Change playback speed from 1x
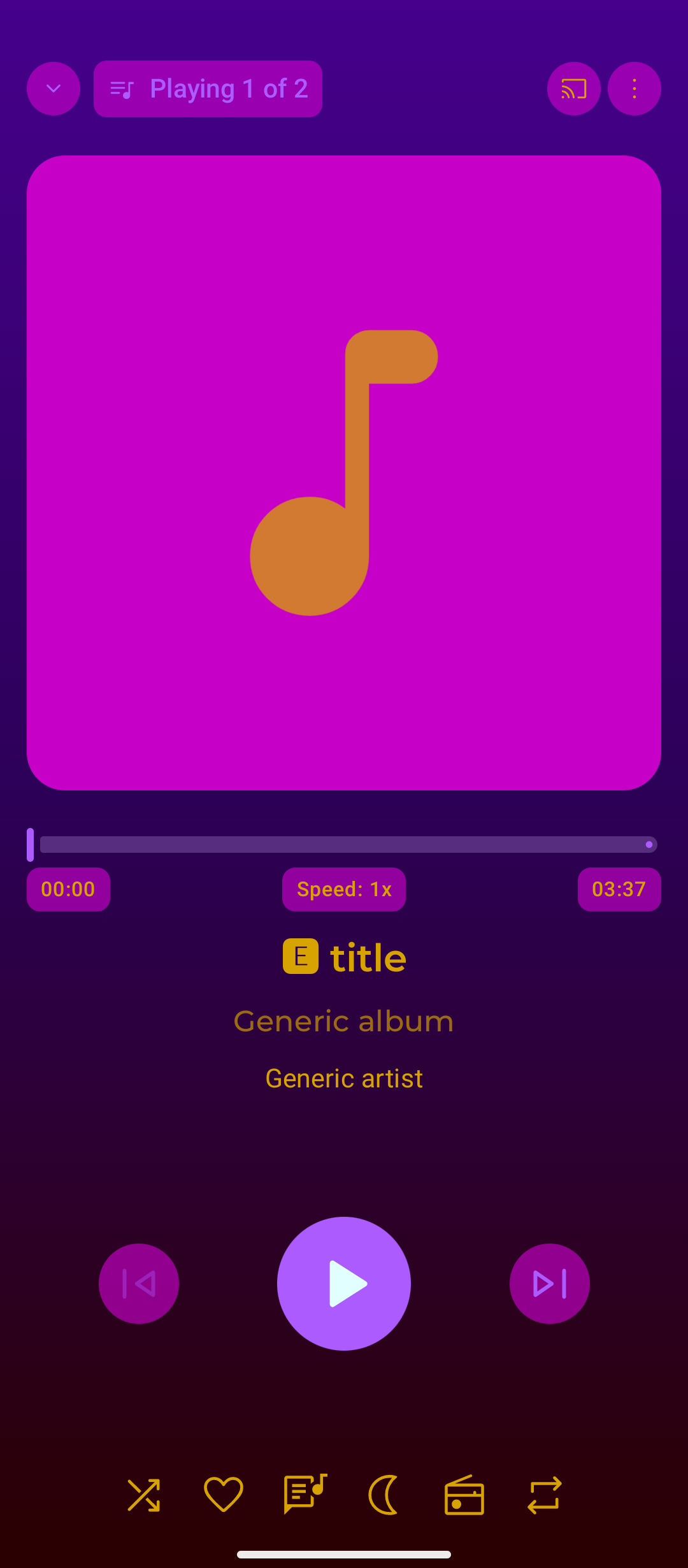This screenshot has height=1568, width=688. (344, 889)
